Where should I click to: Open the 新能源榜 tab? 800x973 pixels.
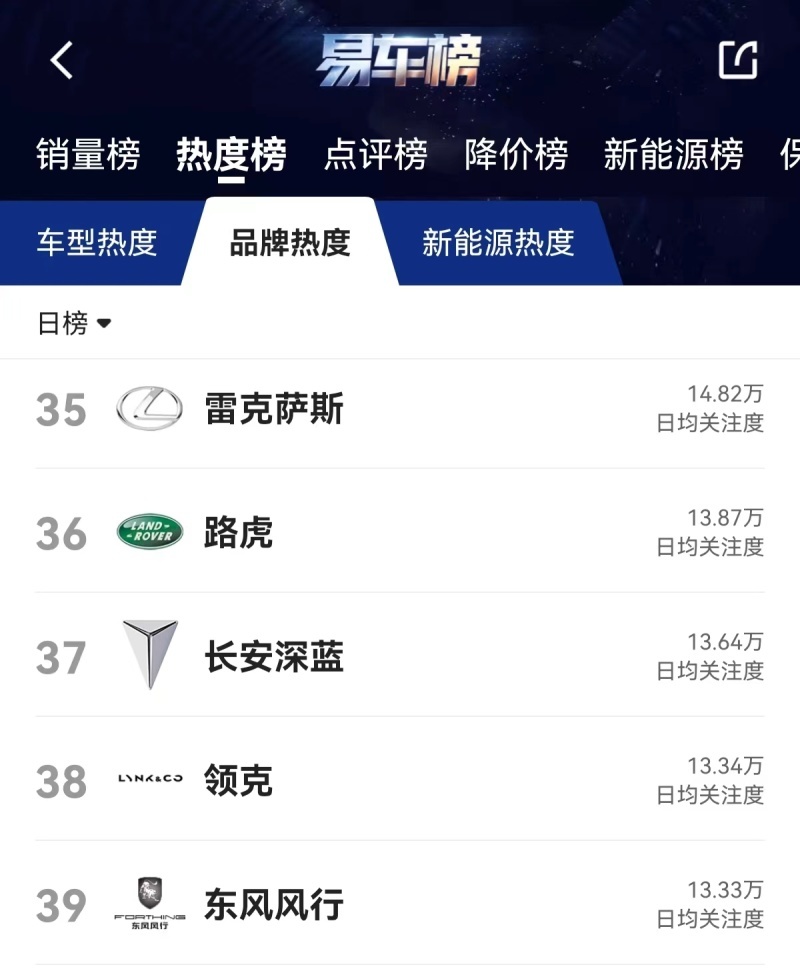coord(673,155)
